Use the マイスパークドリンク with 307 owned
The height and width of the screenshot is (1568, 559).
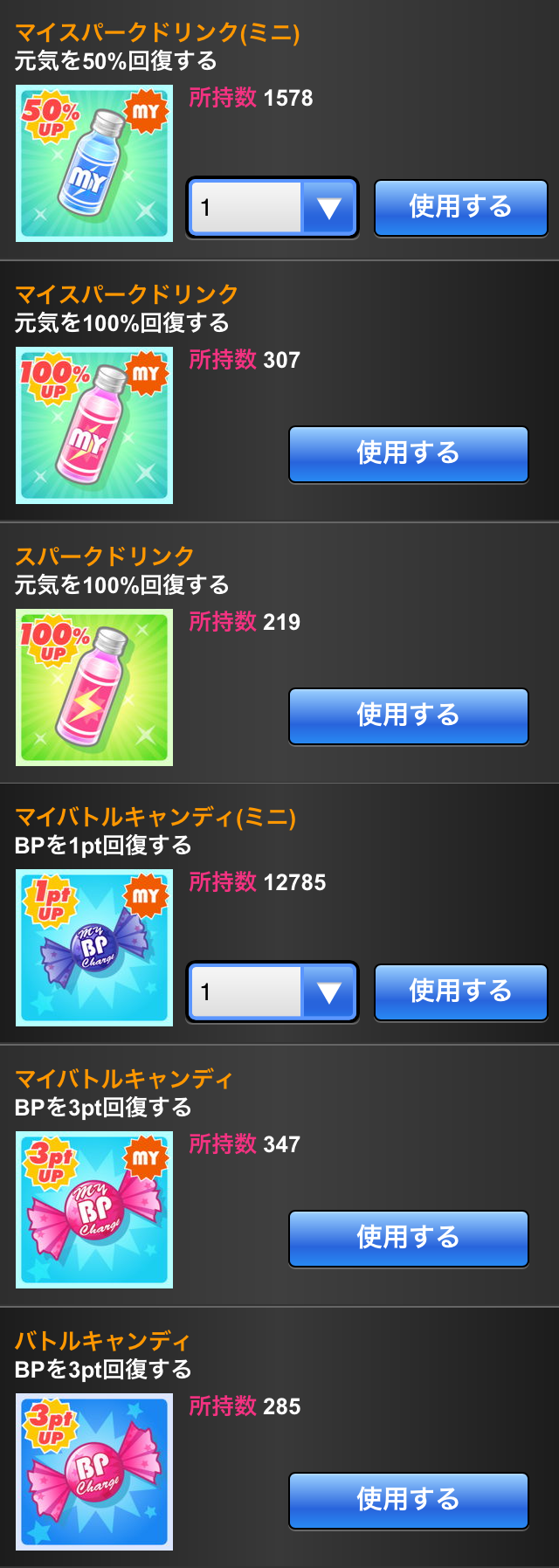[408, 453]
